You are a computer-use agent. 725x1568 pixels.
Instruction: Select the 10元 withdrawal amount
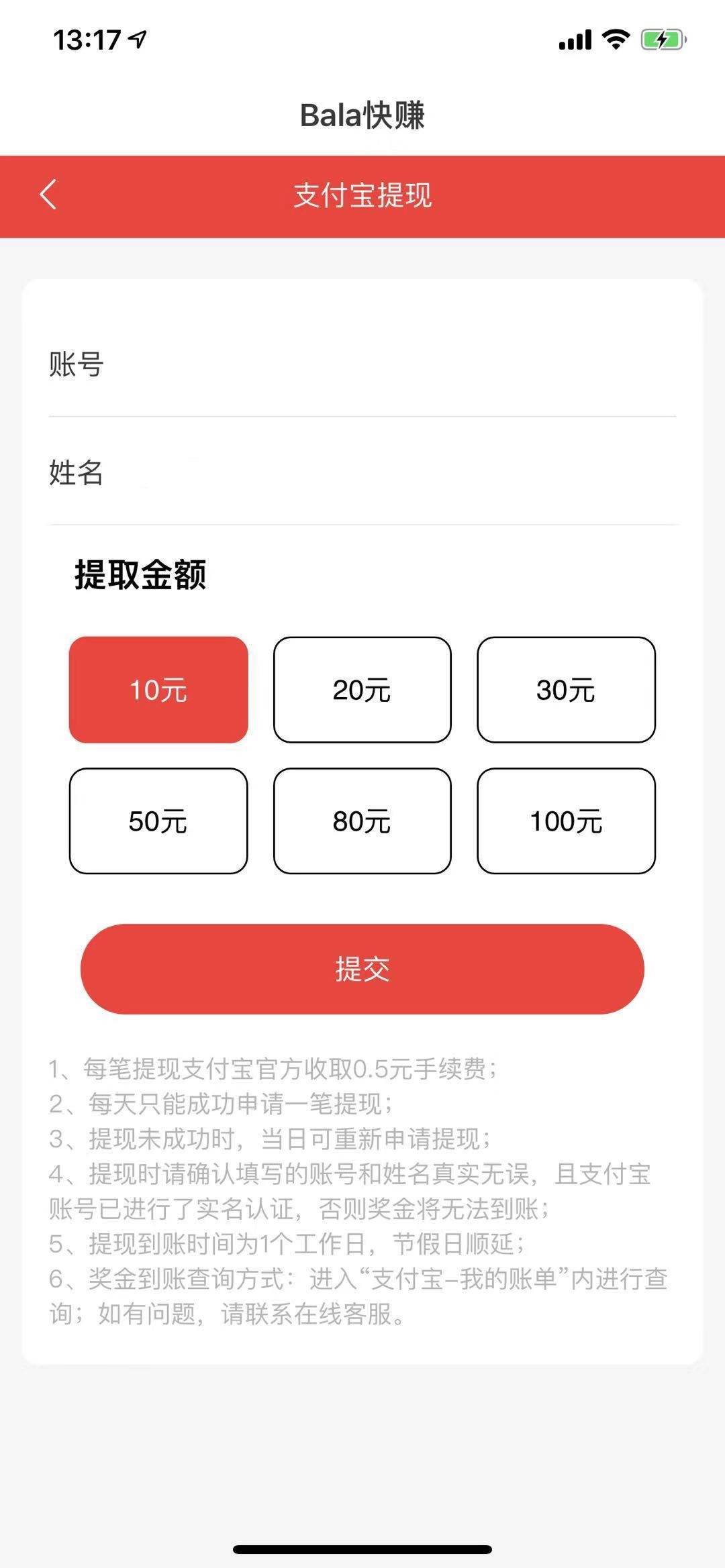[158, 690]
